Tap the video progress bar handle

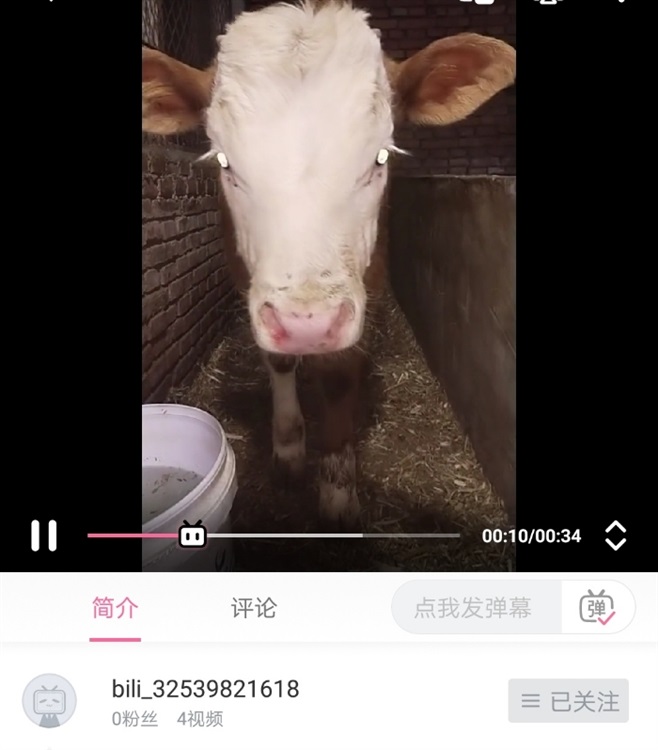pyautogui.click(x=192, y=535)
